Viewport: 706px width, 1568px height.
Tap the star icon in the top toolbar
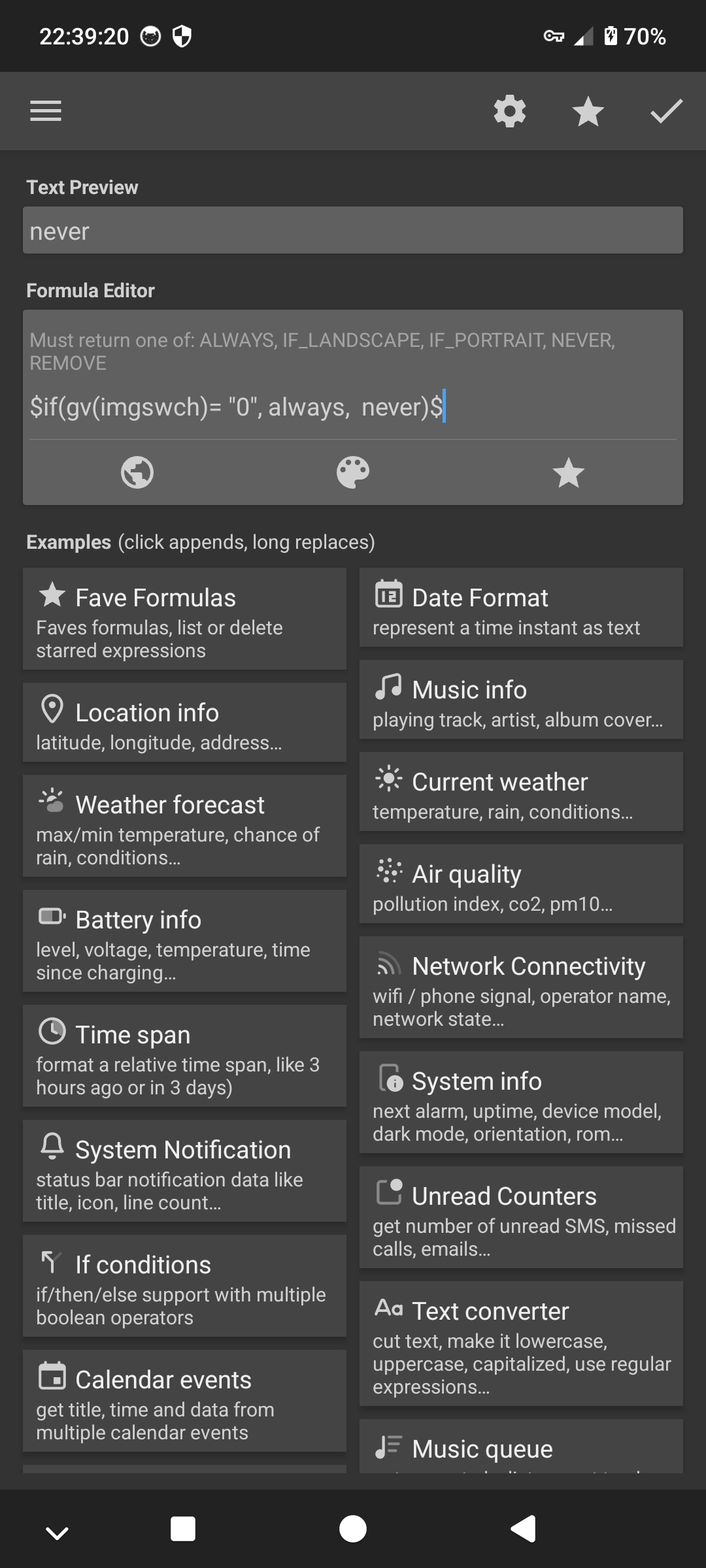pyautogui.click(x=588, y=111)
